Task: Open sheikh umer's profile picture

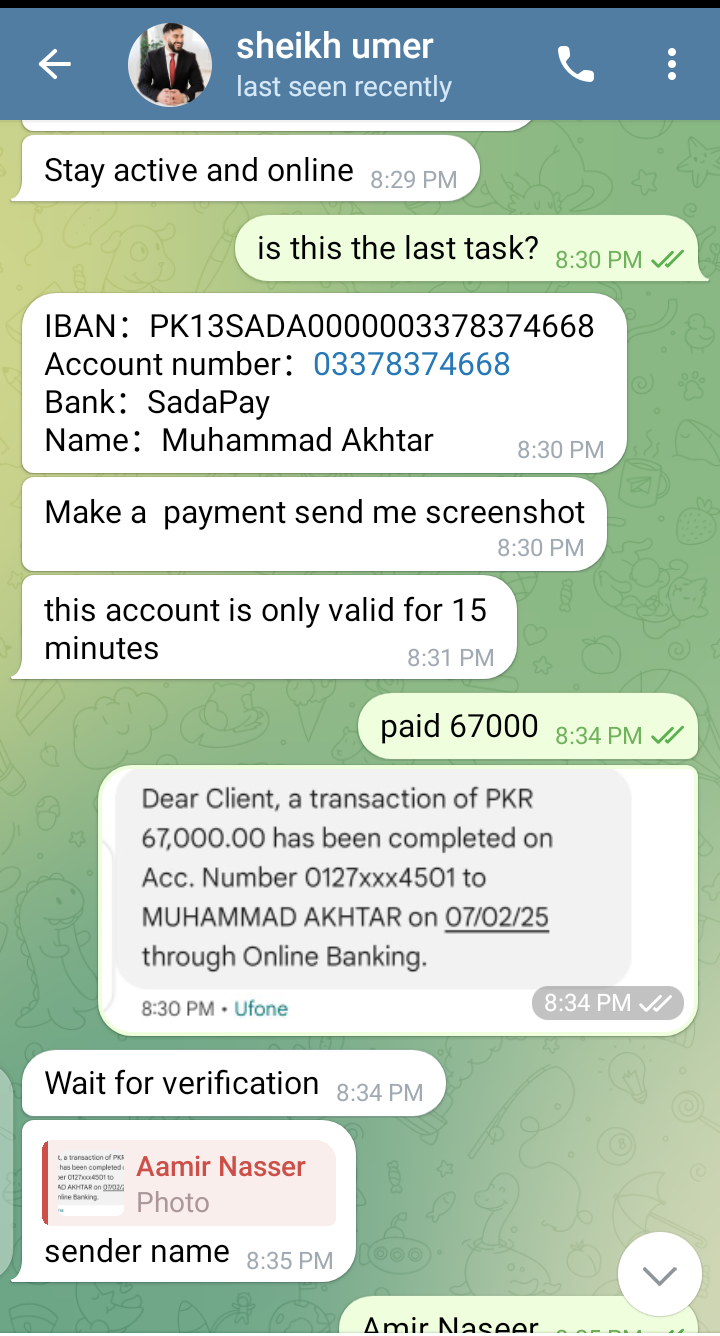Action: 170,65
